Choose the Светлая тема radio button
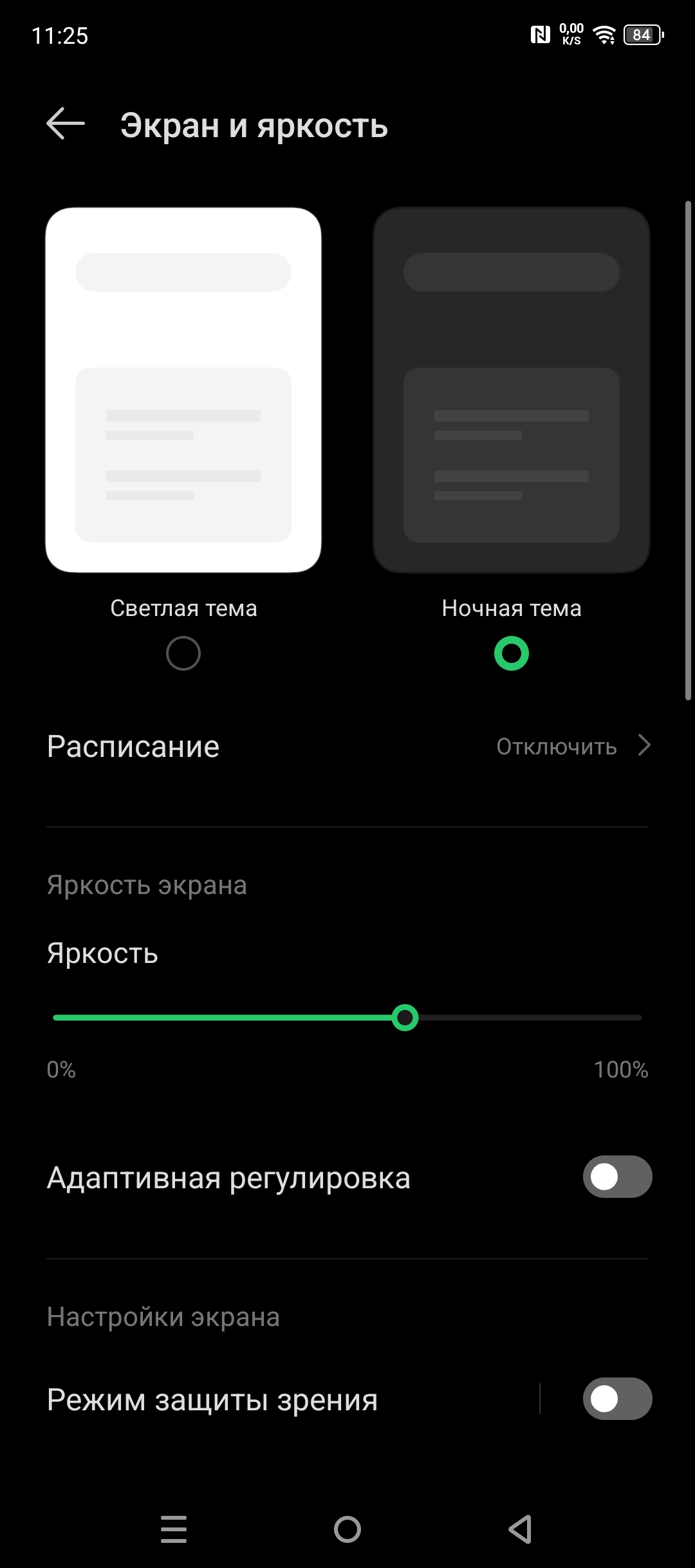The width and height of the screenshot is (695, 1568). (x=183, y=653)
